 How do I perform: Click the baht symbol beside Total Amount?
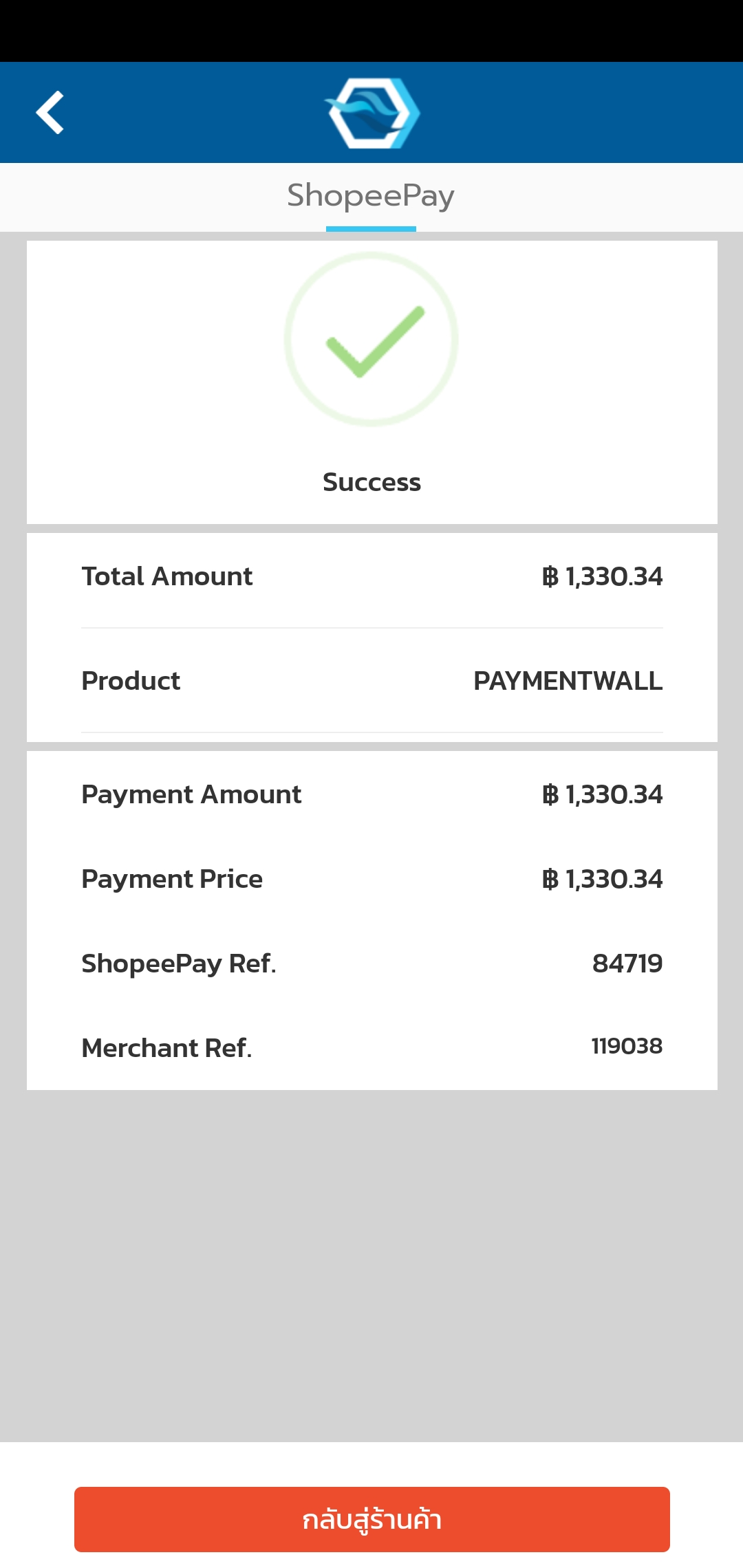point(550,577)
